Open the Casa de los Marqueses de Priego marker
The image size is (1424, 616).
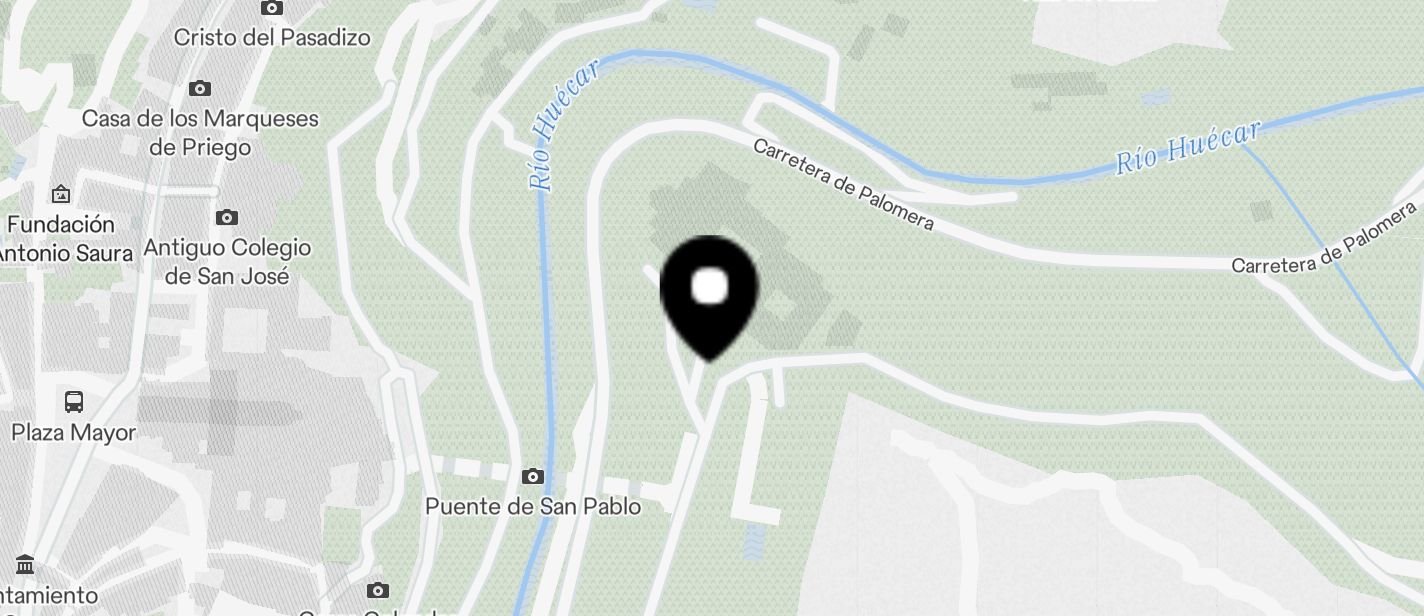click(x=200, y=89)
